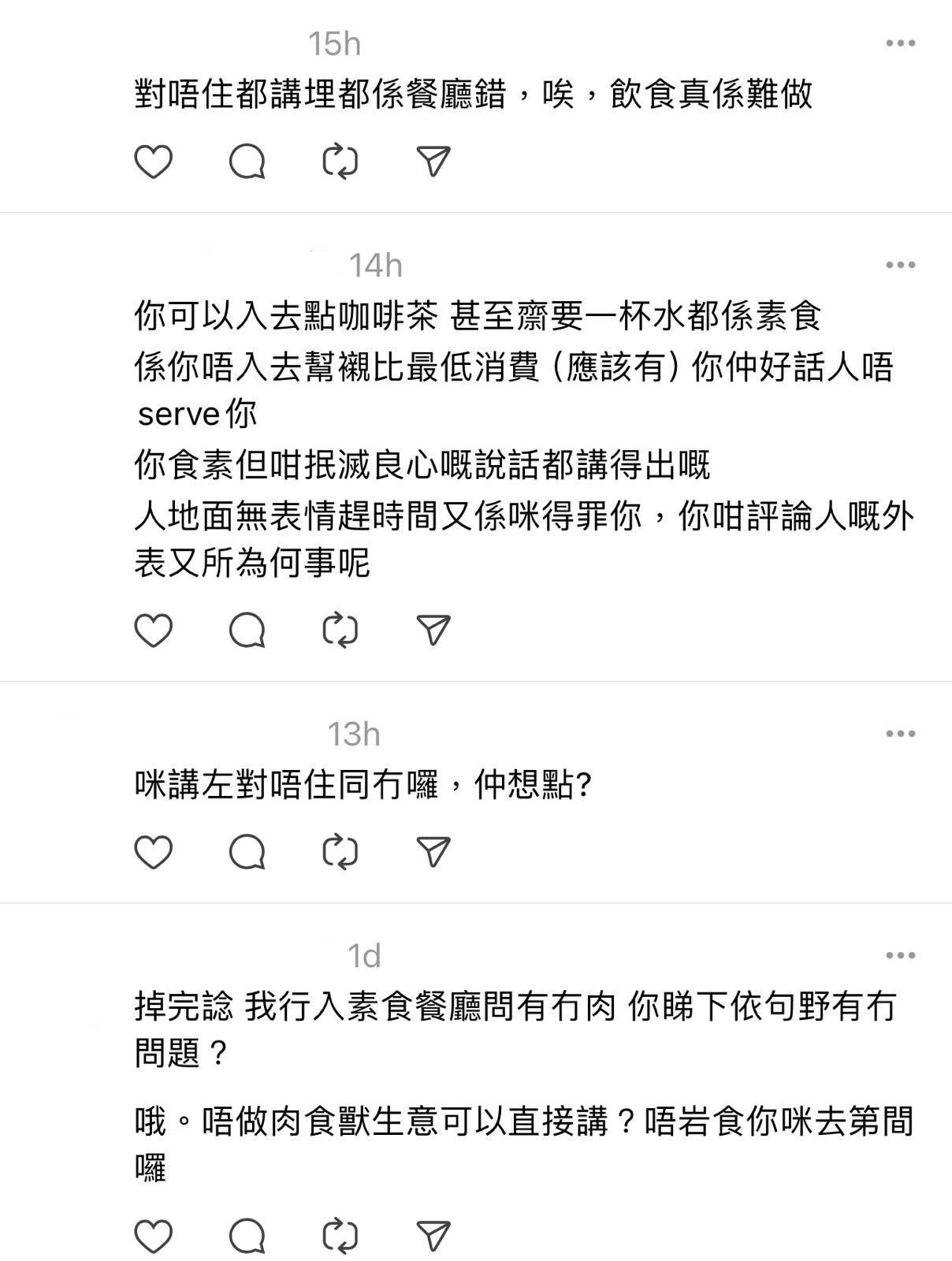Repost the 14h comment about 咖啡茶
Viewport: 952px width, 1261px height.
pos(340,630)
